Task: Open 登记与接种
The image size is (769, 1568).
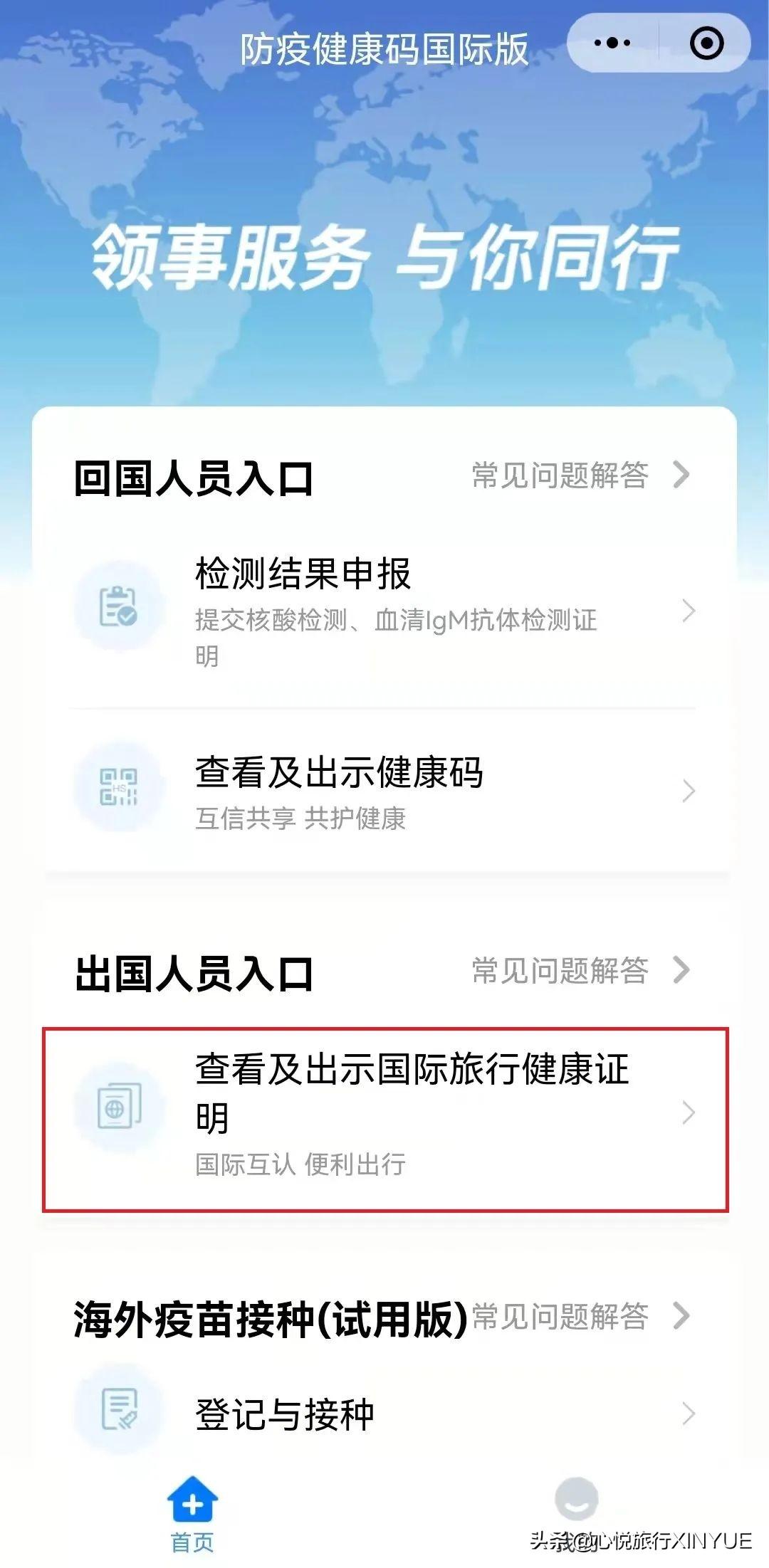Action: [384, 1414]
